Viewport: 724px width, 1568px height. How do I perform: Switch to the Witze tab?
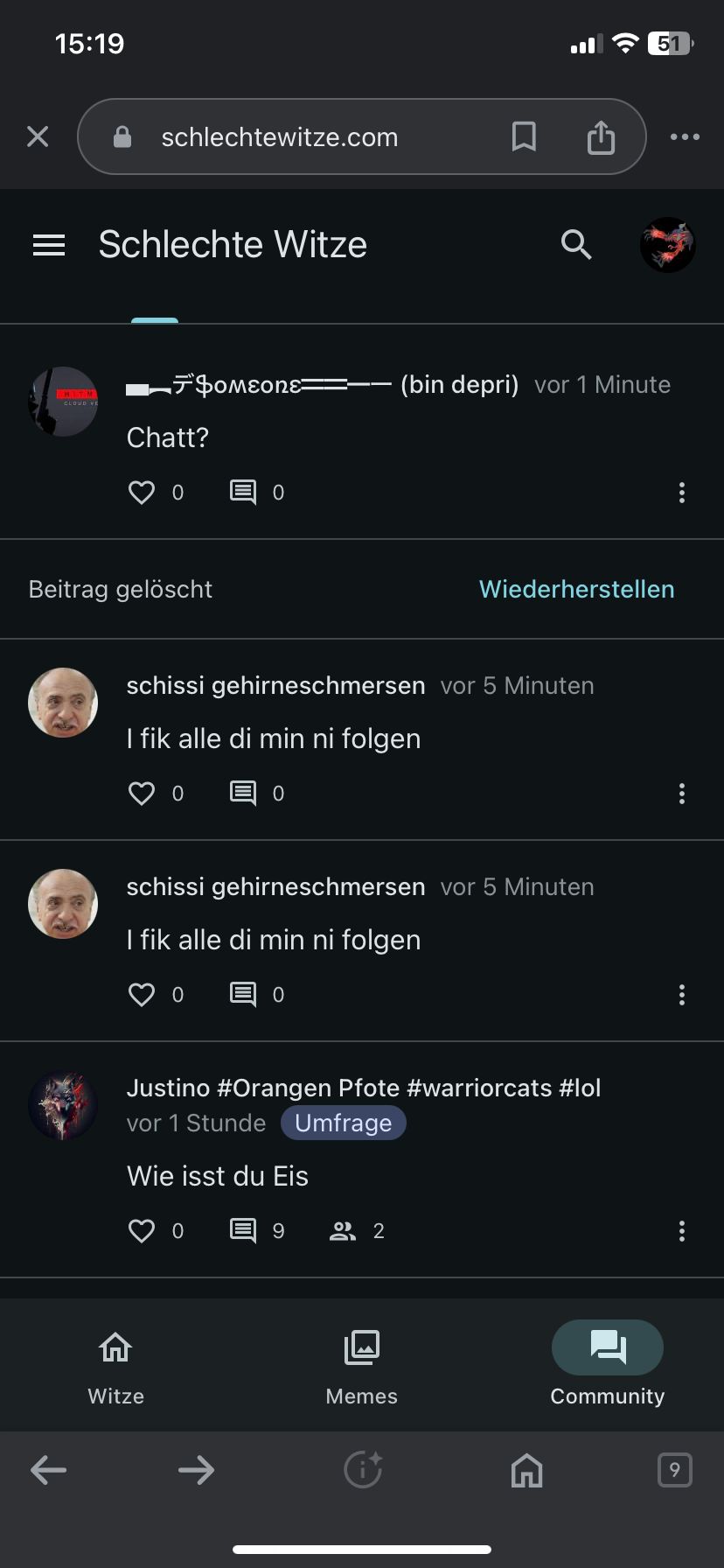pos(115,1363)
